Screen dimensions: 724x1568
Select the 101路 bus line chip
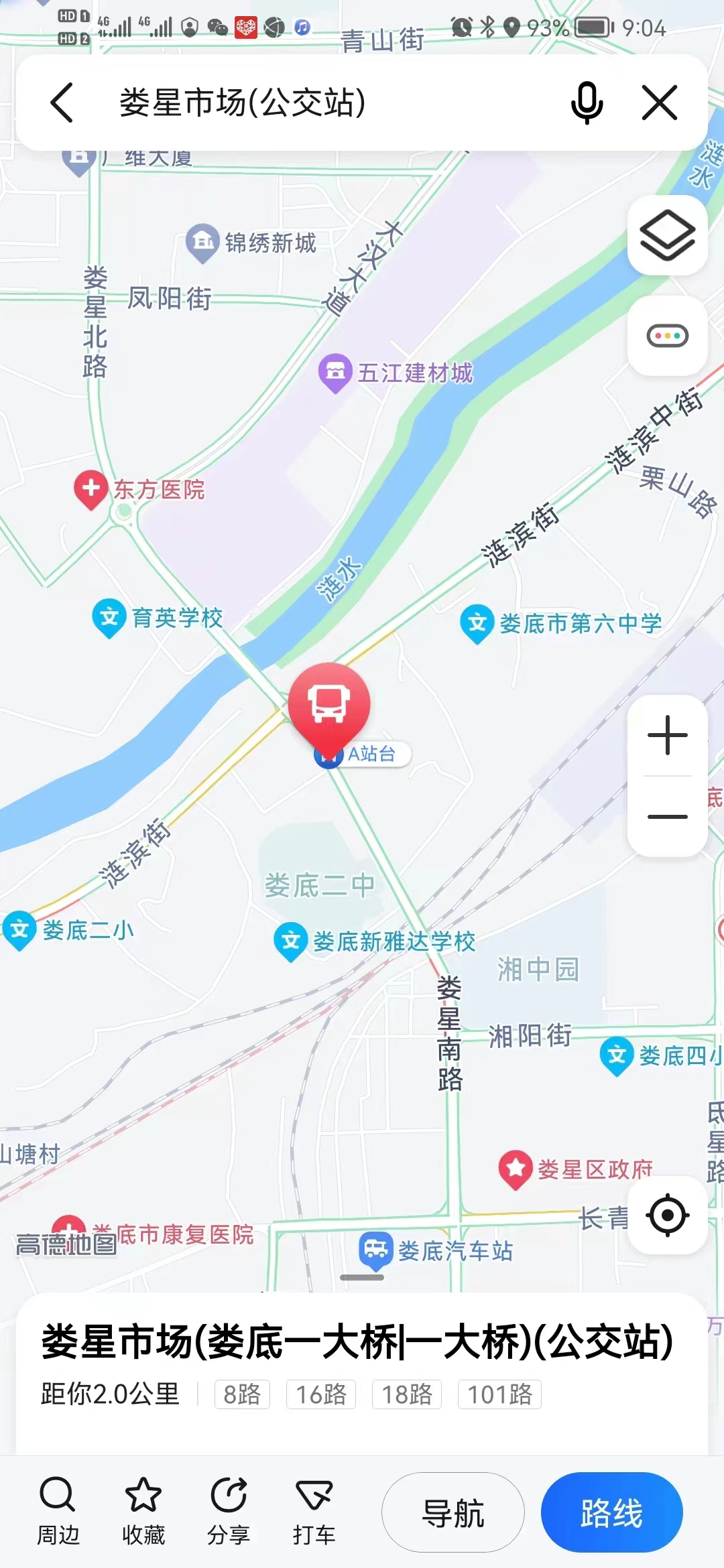pos(499,1394)
